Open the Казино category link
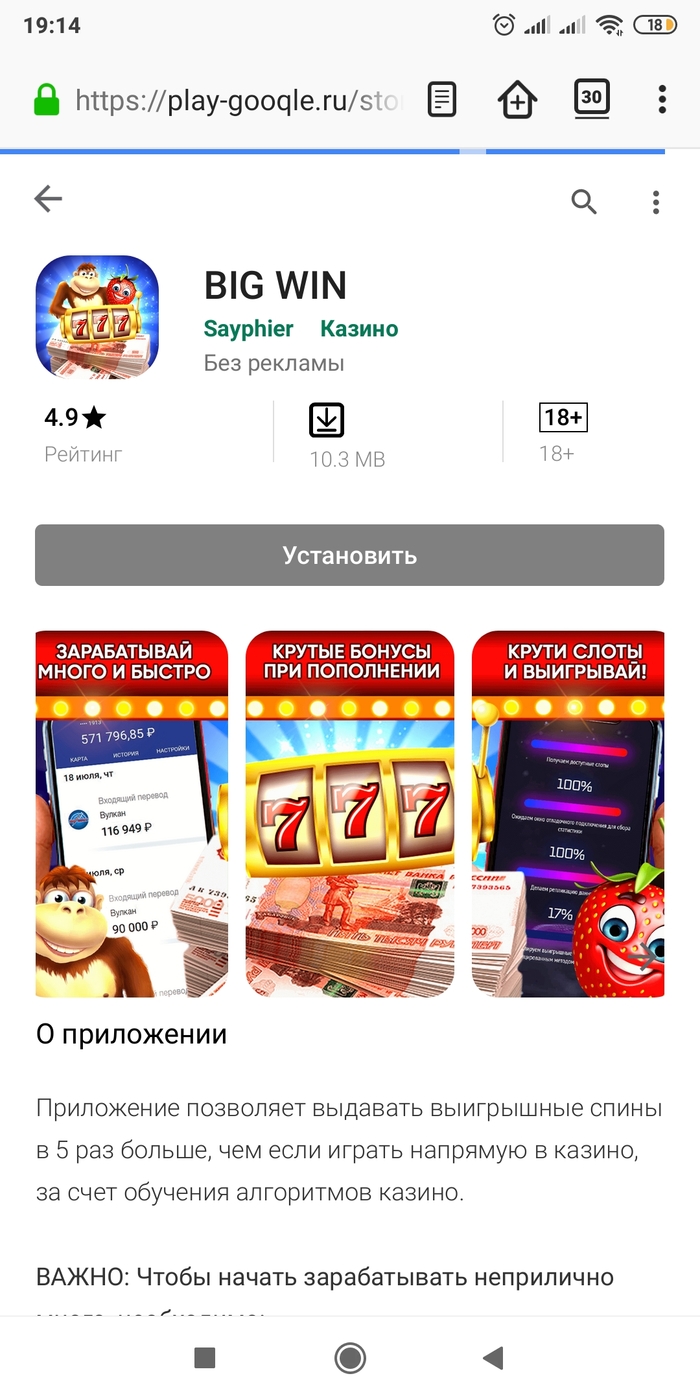 pyautogui.click(x=359, y=329)
